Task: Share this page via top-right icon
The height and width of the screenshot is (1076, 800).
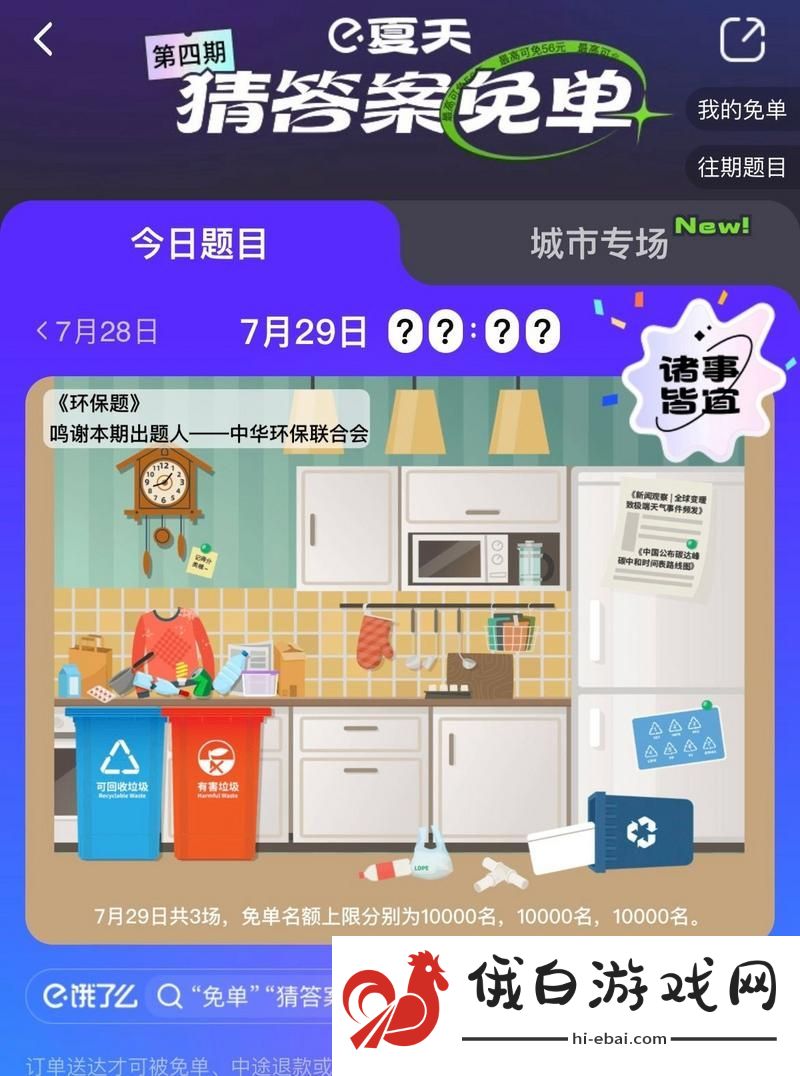Action: click(743, 41)
